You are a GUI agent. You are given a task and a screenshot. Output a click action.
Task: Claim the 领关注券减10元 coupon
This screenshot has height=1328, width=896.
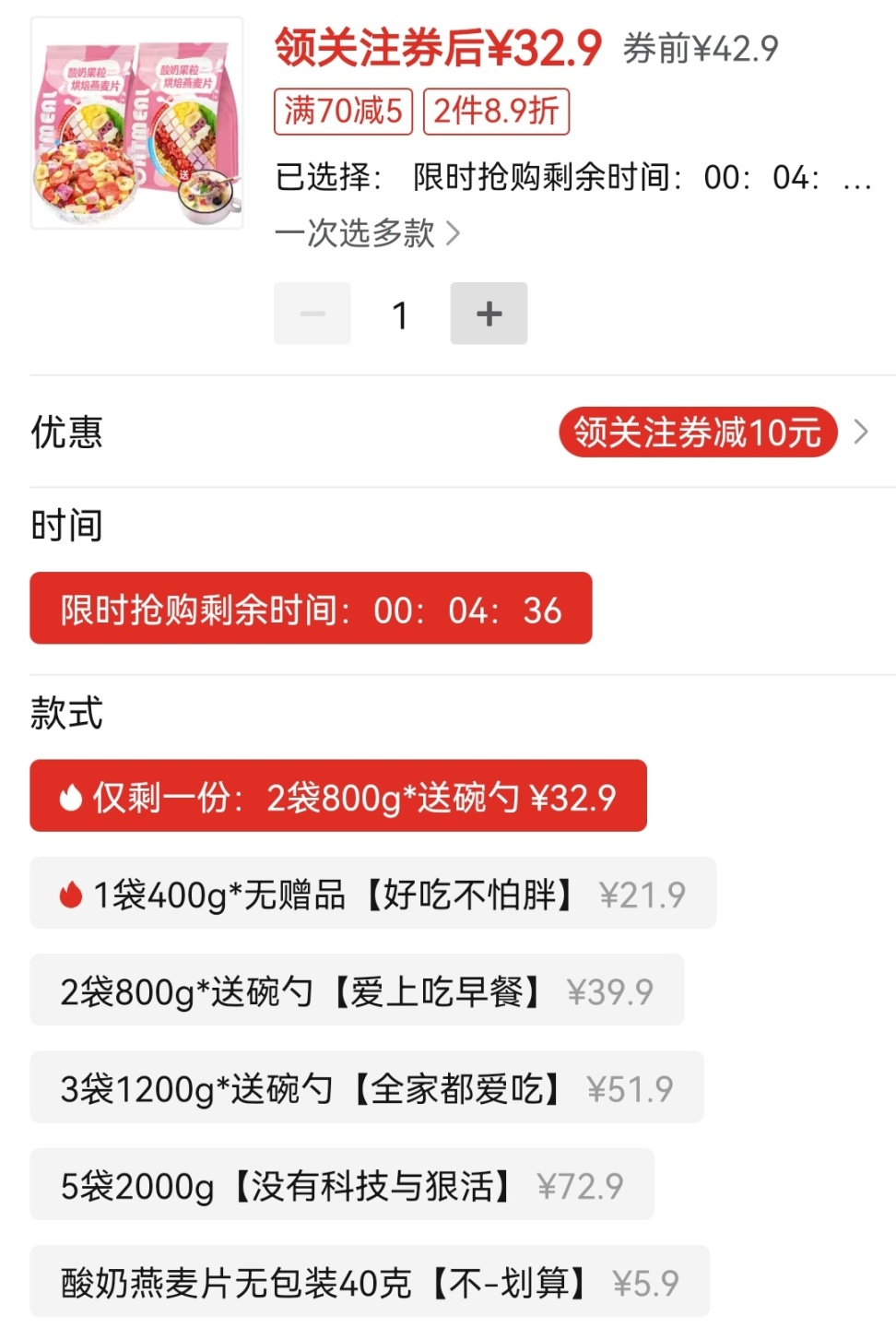pyautogui.click(x=698, y=432)
